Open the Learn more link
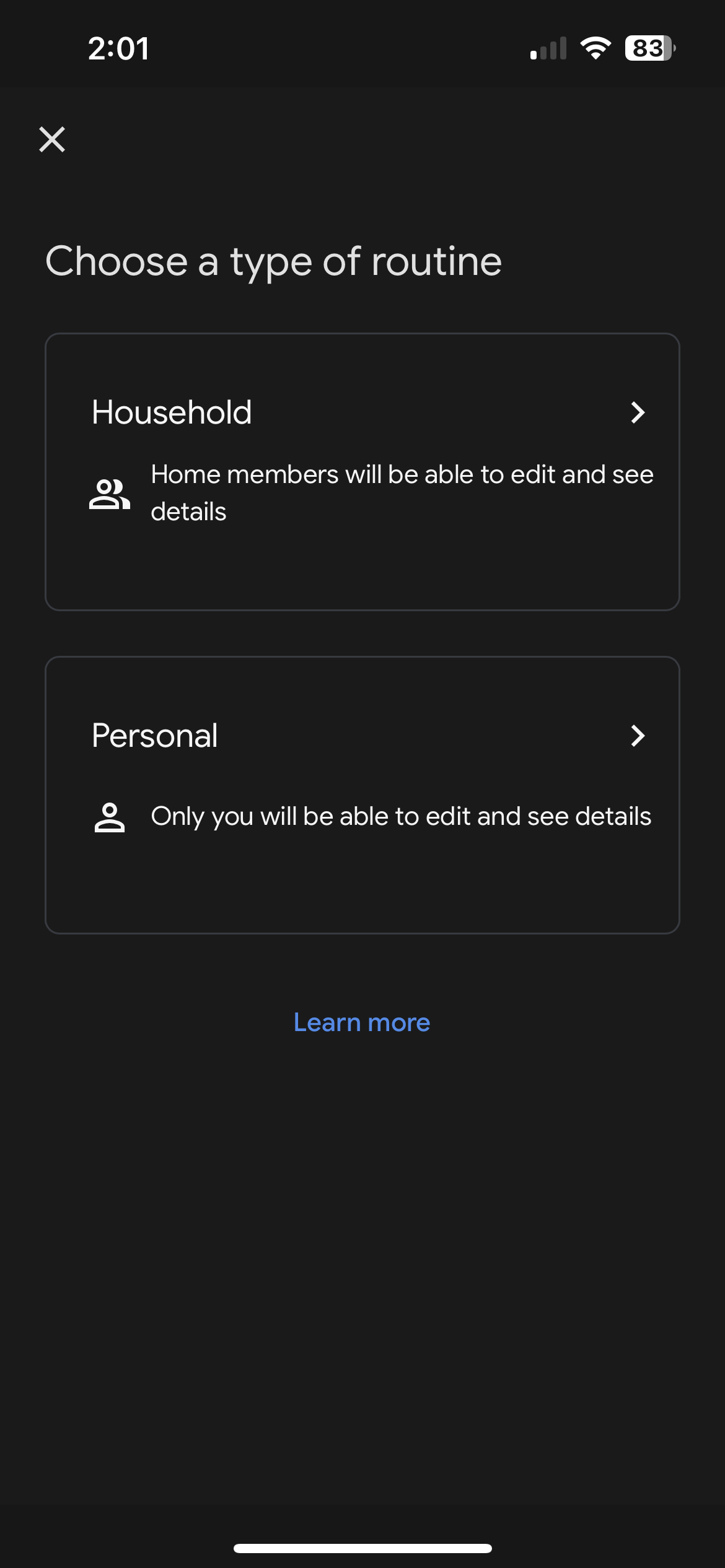Viewport: 725px width, 1568px height. 362,1022
